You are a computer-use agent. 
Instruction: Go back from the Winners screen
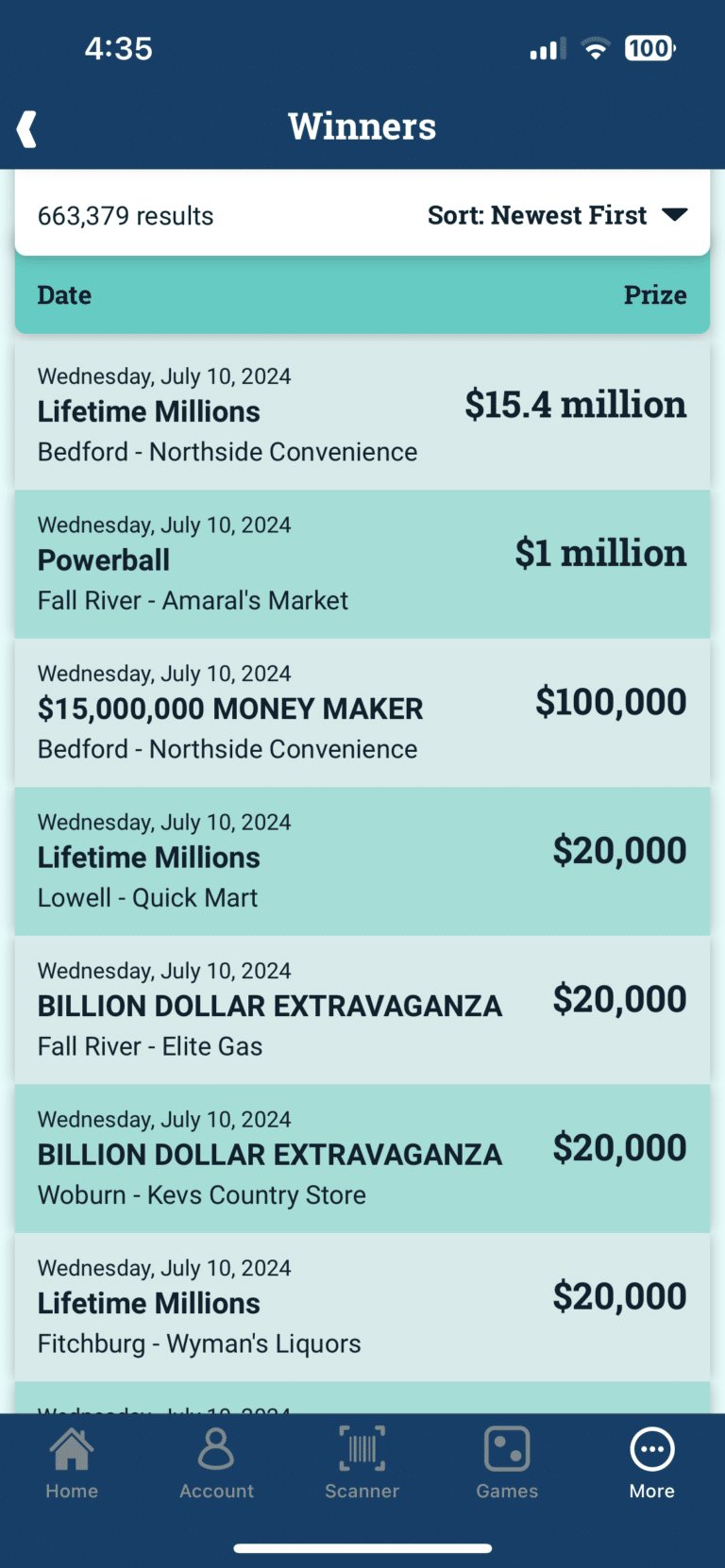(x=27, y=128)
